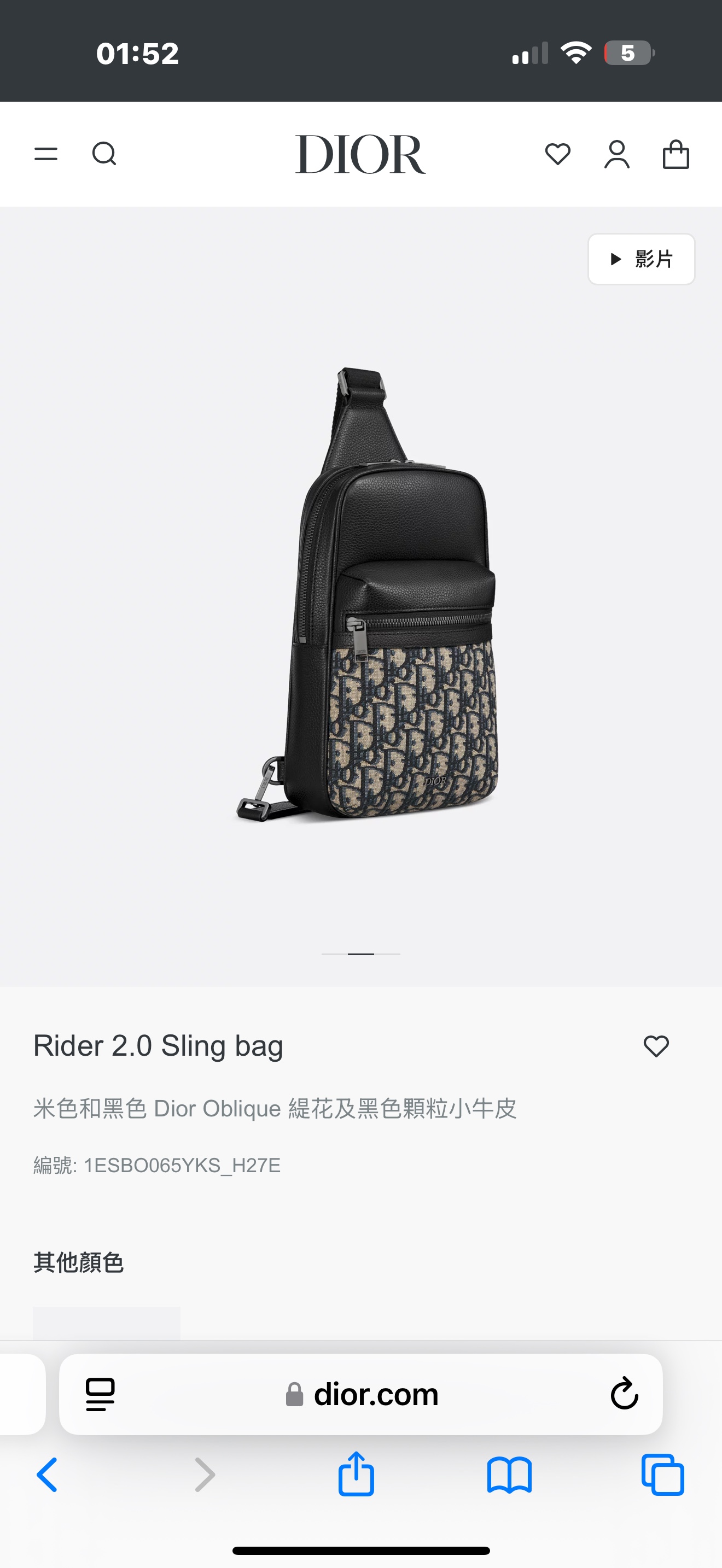Open the page settings reader icon
The width and height of the screenshot is (722, 1568).
tap(101, 1395)
